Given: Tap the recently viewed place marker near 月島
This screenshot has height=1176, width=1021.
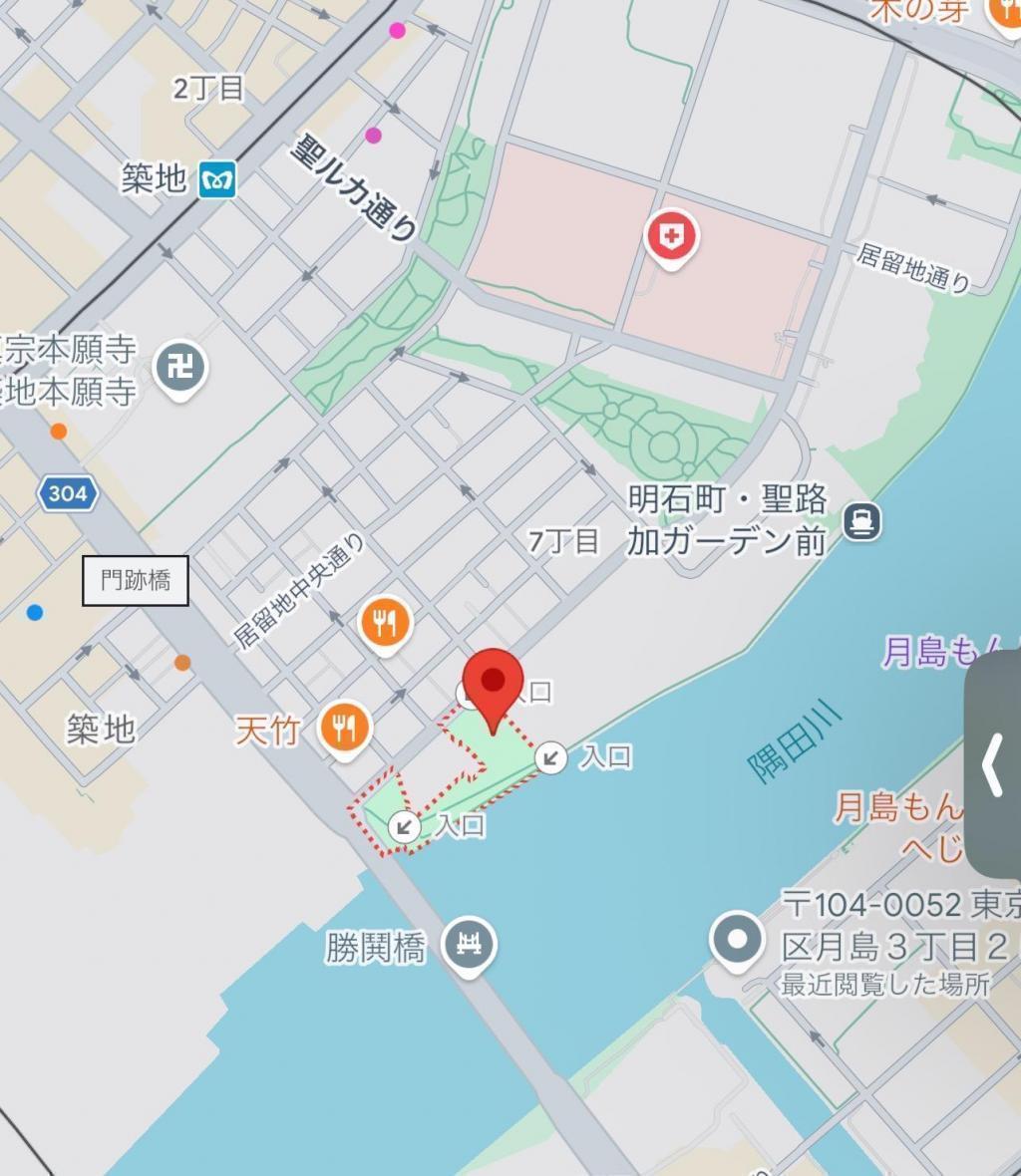Looking at the screenshot, I should [735, 938].
